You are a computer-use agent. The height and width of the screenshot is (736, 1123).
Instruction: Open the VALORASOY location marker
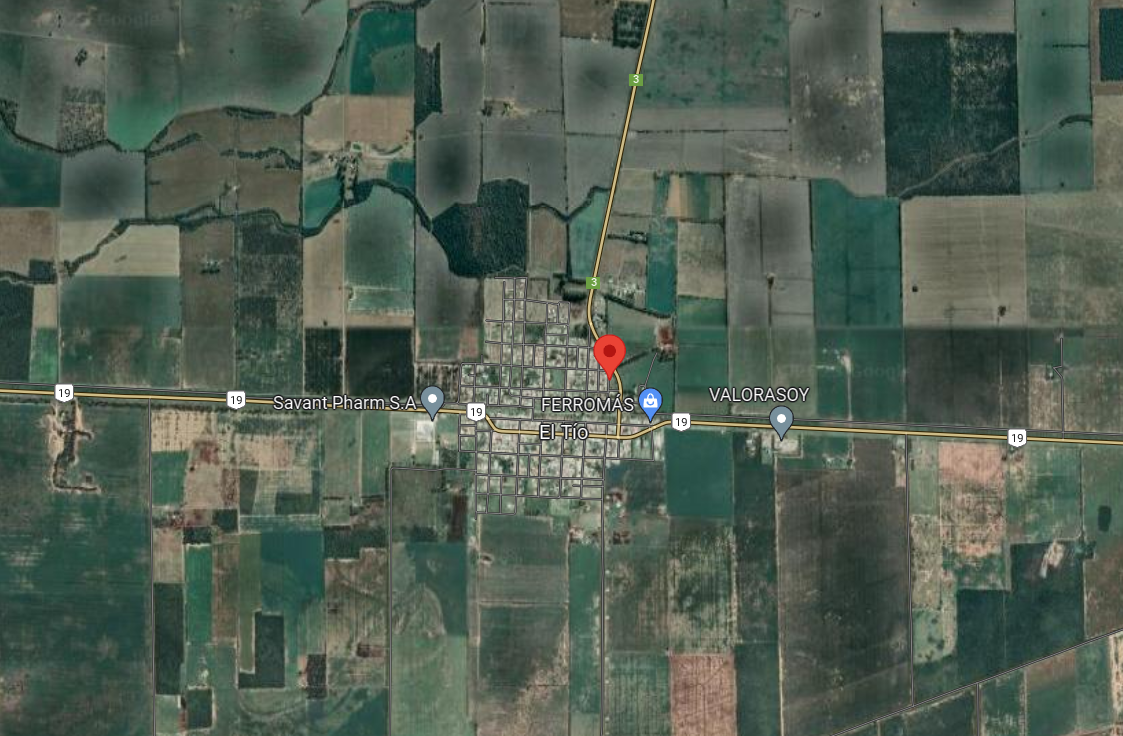tap(782, 419)
